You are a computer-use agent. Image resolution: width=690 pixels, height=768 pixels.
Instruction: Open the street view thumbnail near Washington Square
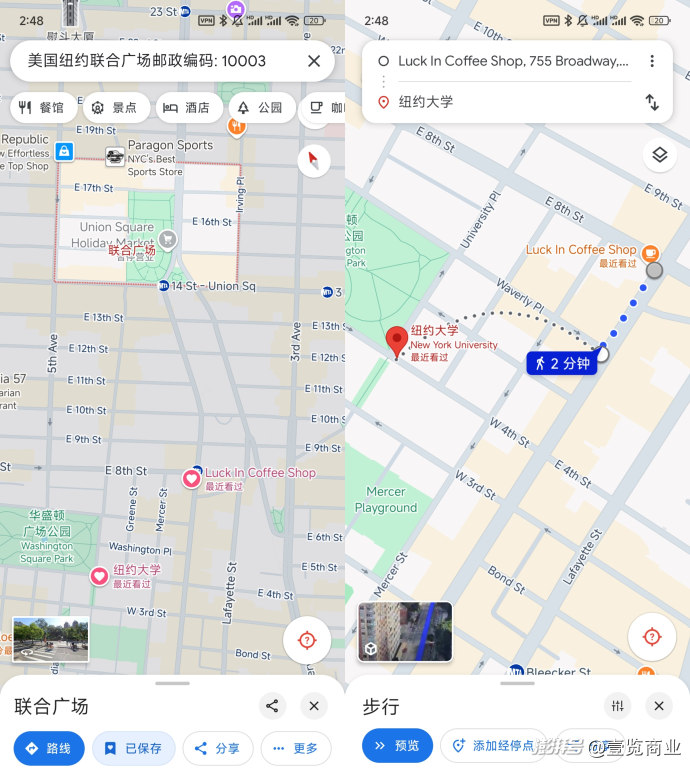(x=50, y=640)
